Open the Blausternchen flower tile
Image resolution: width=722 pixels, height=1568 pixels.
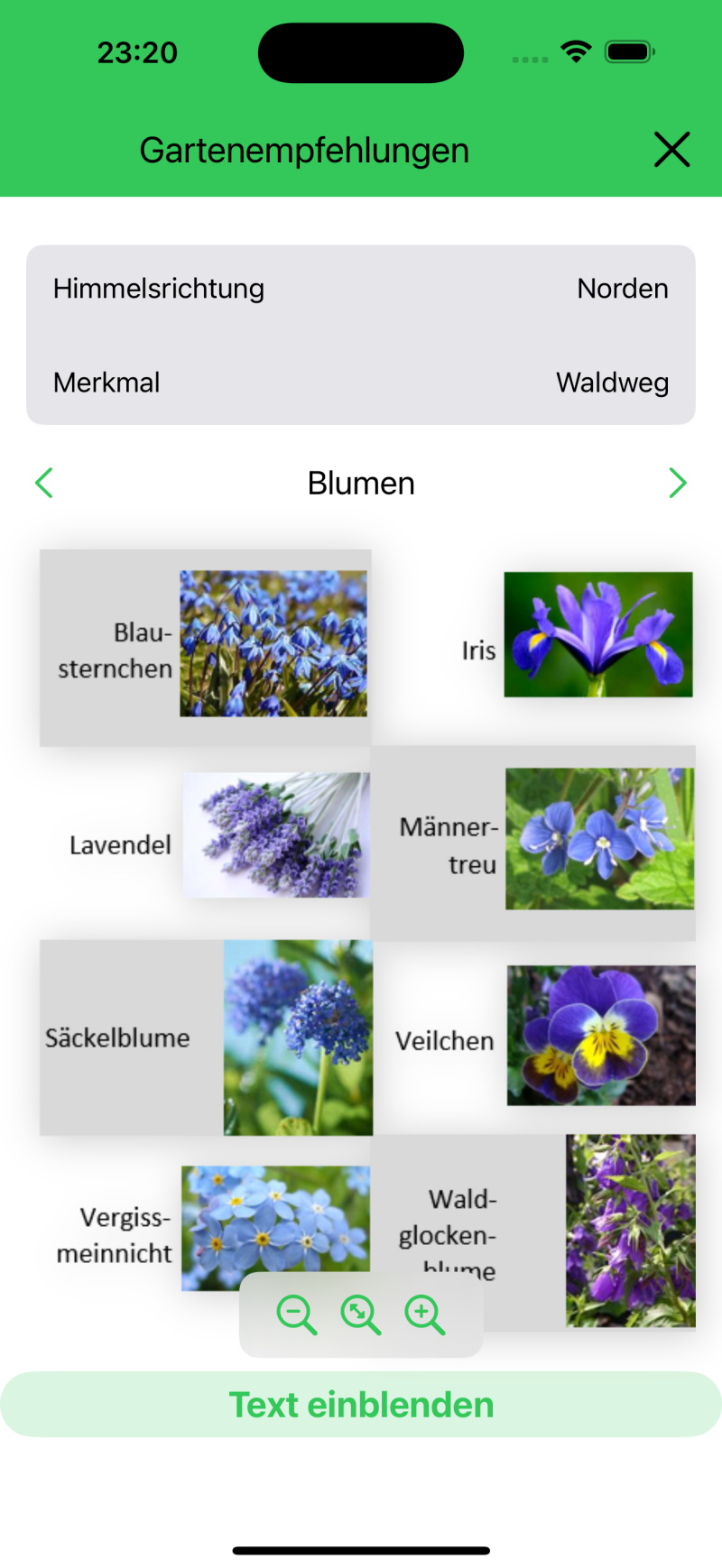206,648
